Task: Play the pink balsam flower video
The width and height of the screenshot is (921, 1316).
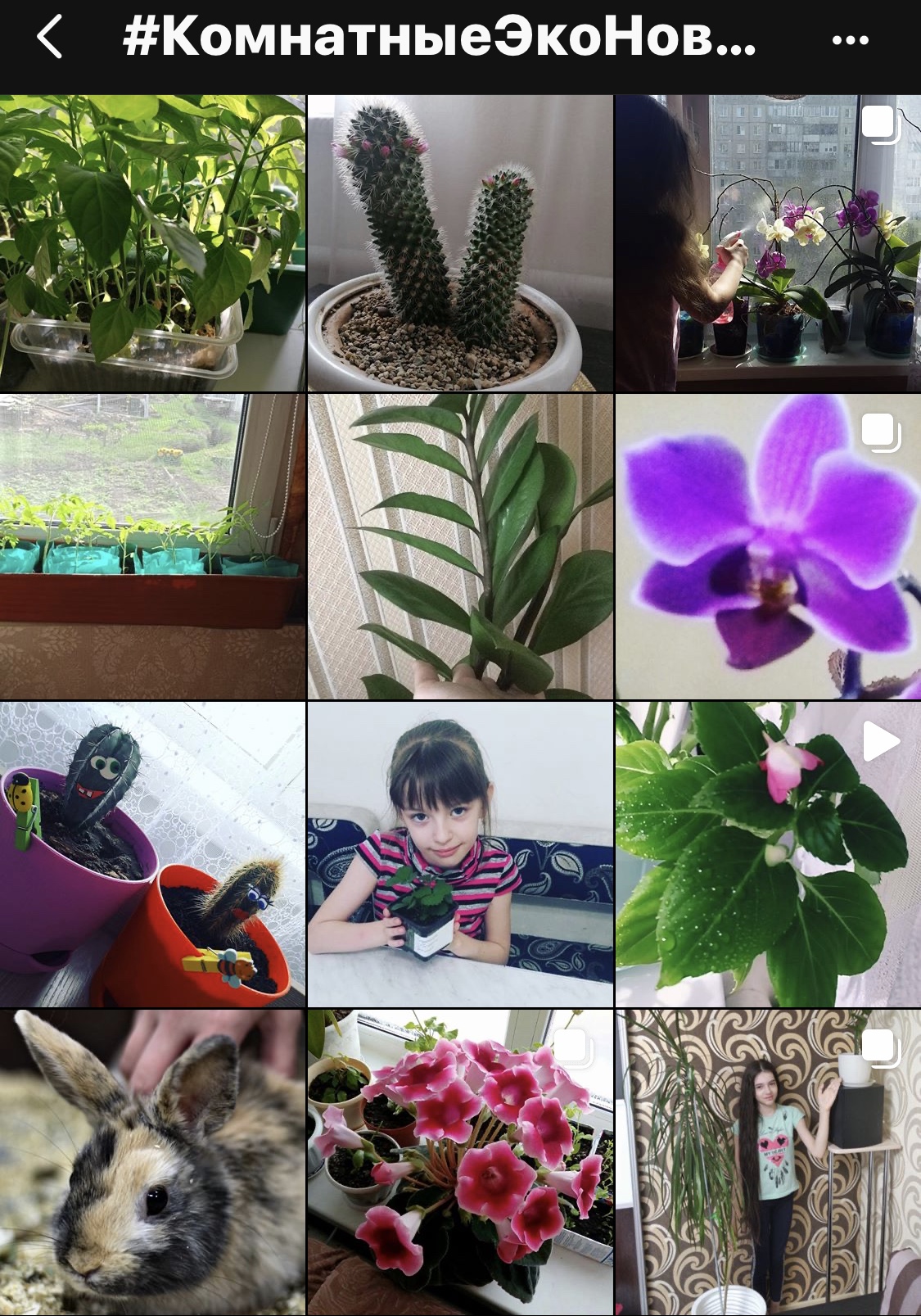Action: click(x=768, y=853)
